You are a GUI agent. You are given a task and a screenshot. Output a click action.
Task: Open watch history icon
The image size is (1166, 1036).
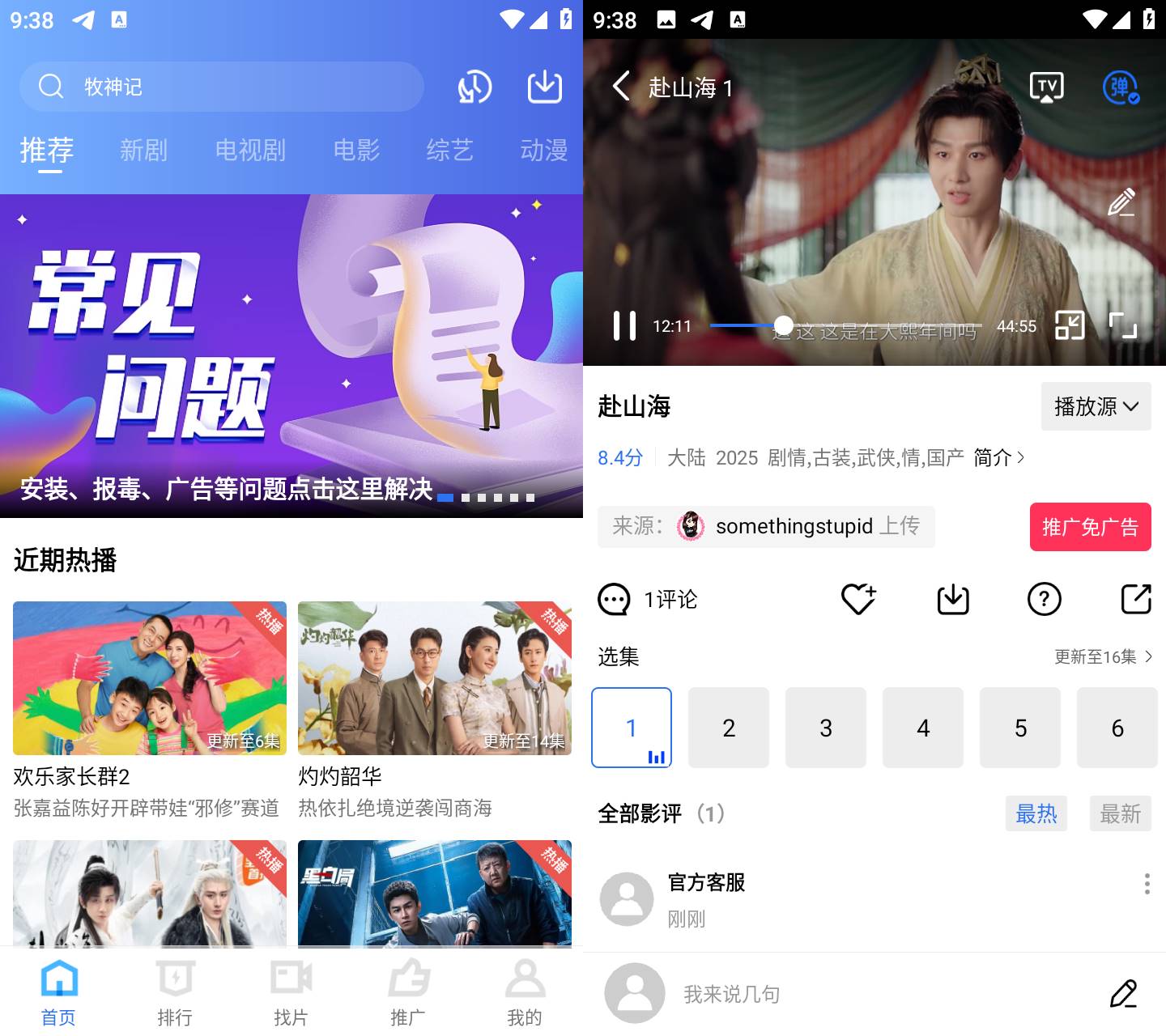pos(474,87)
